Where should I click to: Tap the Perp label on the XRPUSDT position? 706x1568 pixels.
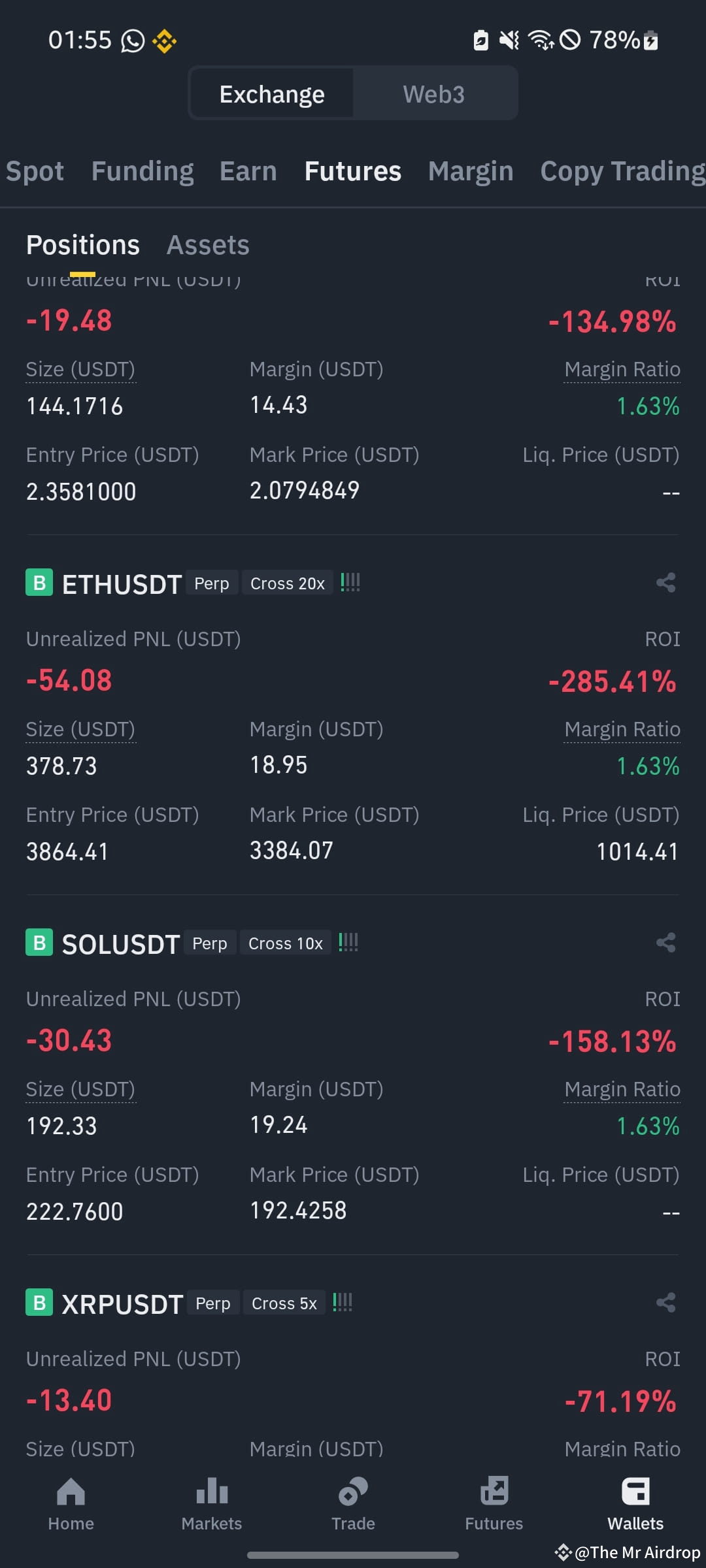click(212, 1303)
